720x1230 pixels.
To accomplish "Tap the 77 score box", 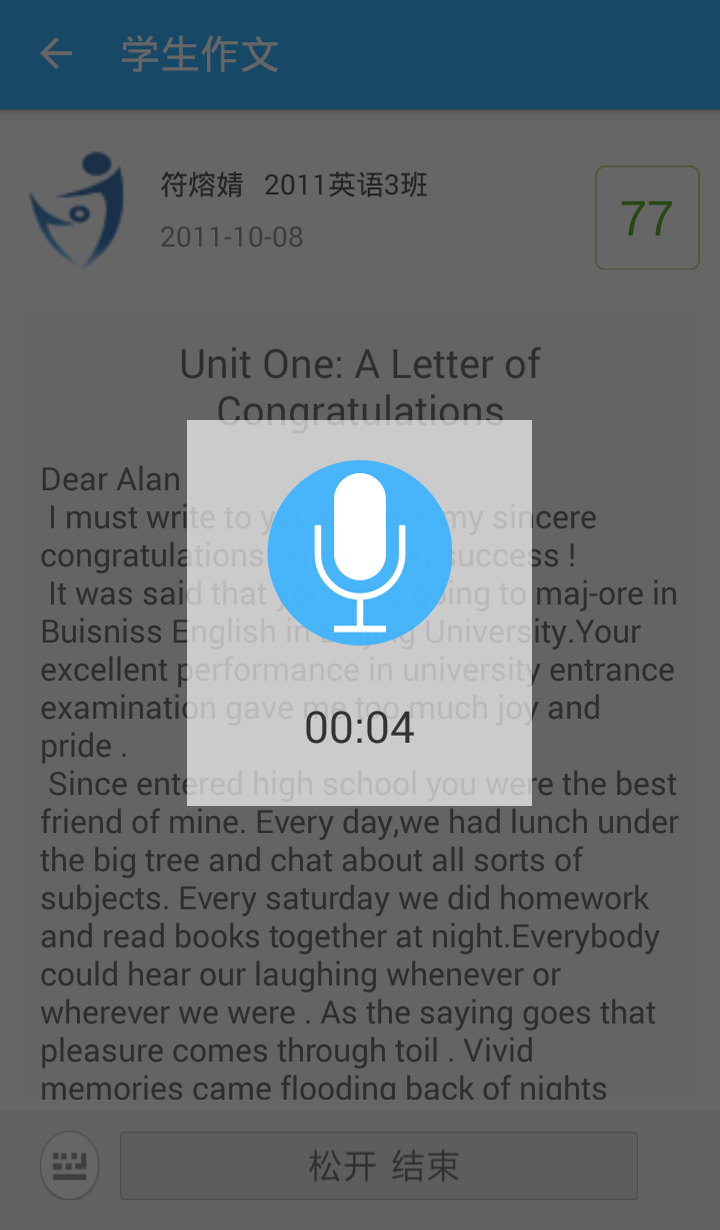I will (647, 218).
